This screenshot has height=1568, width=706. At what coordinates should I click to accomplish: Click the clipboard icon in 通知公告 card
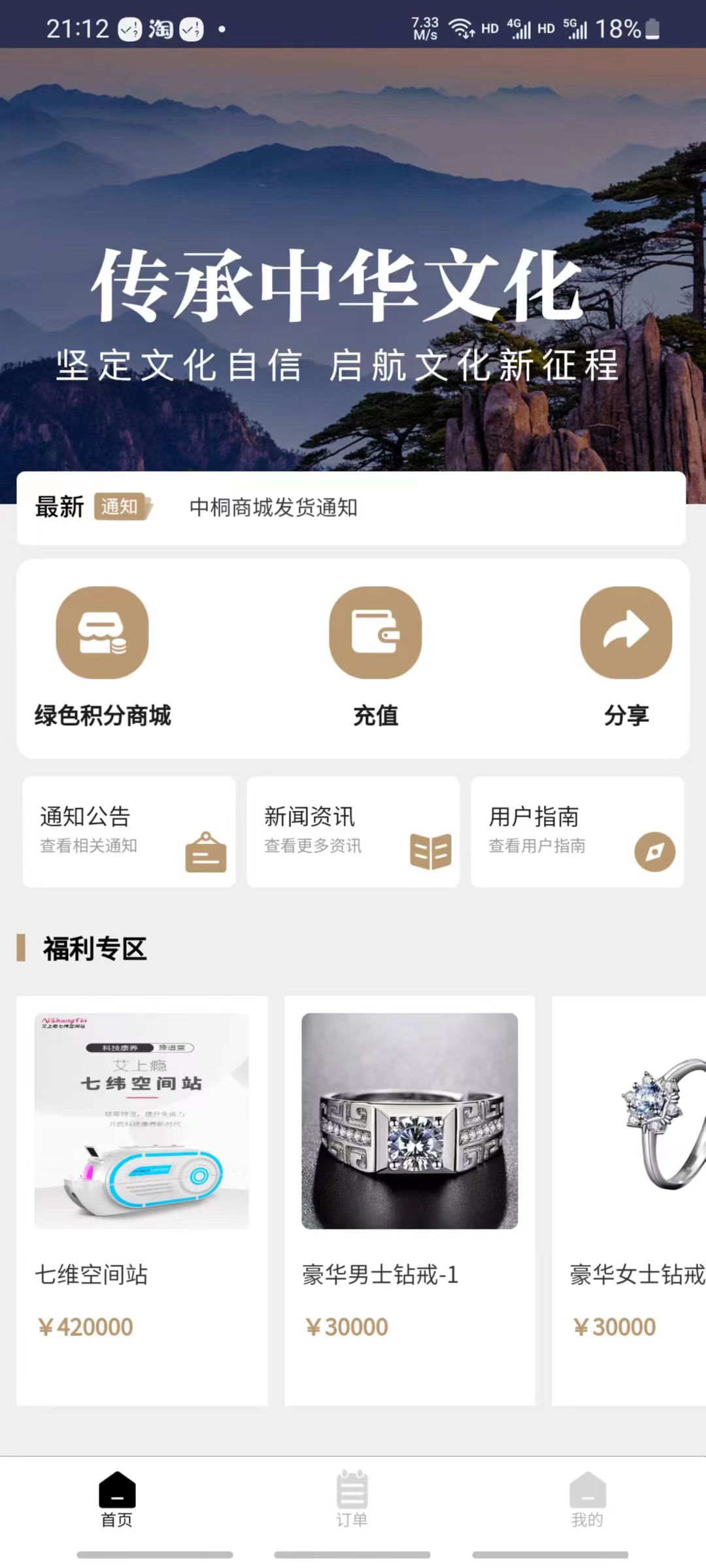coord(205,851)
